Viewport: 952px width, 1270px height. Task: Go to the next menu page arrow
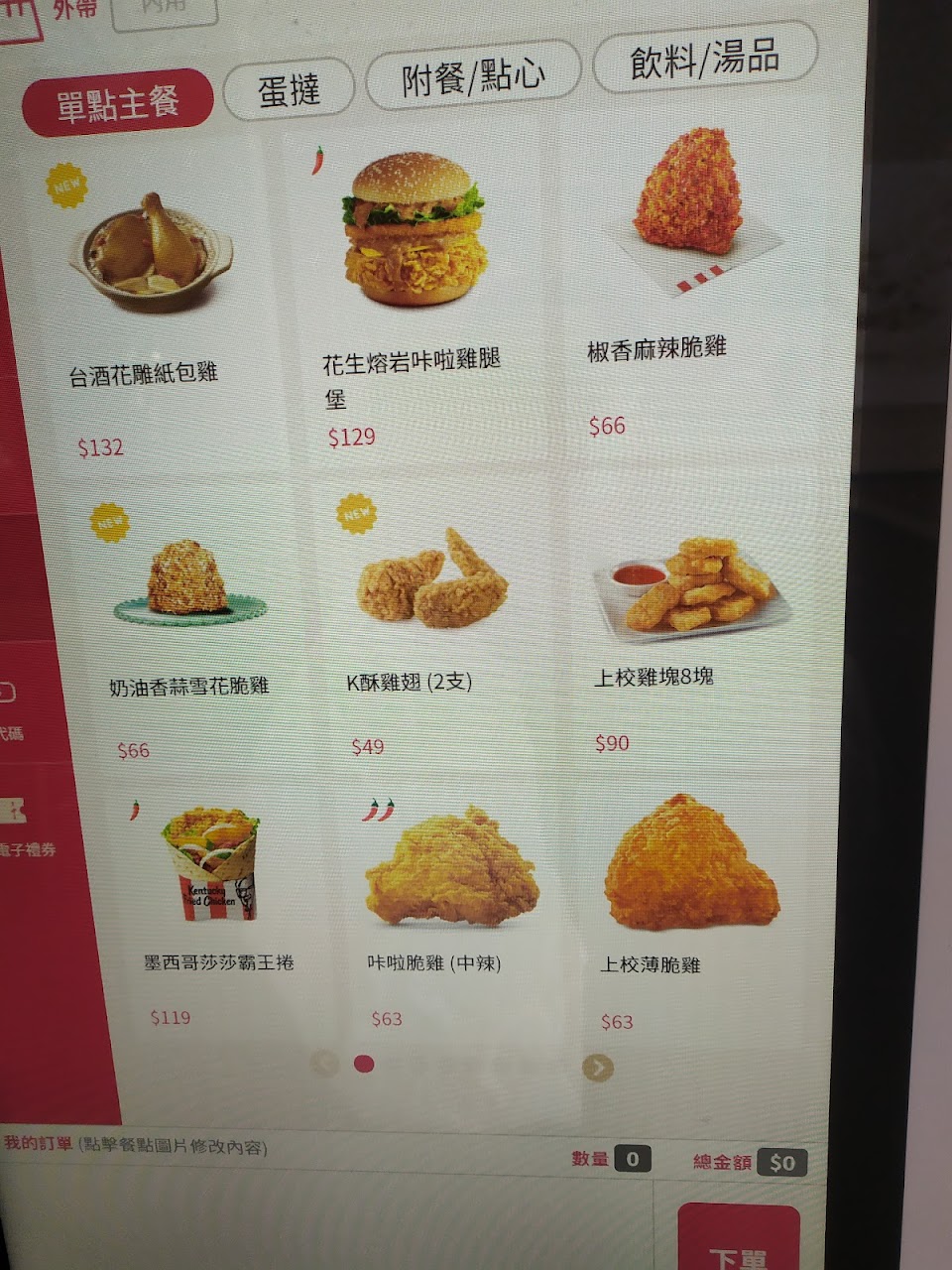(598, 1068)
